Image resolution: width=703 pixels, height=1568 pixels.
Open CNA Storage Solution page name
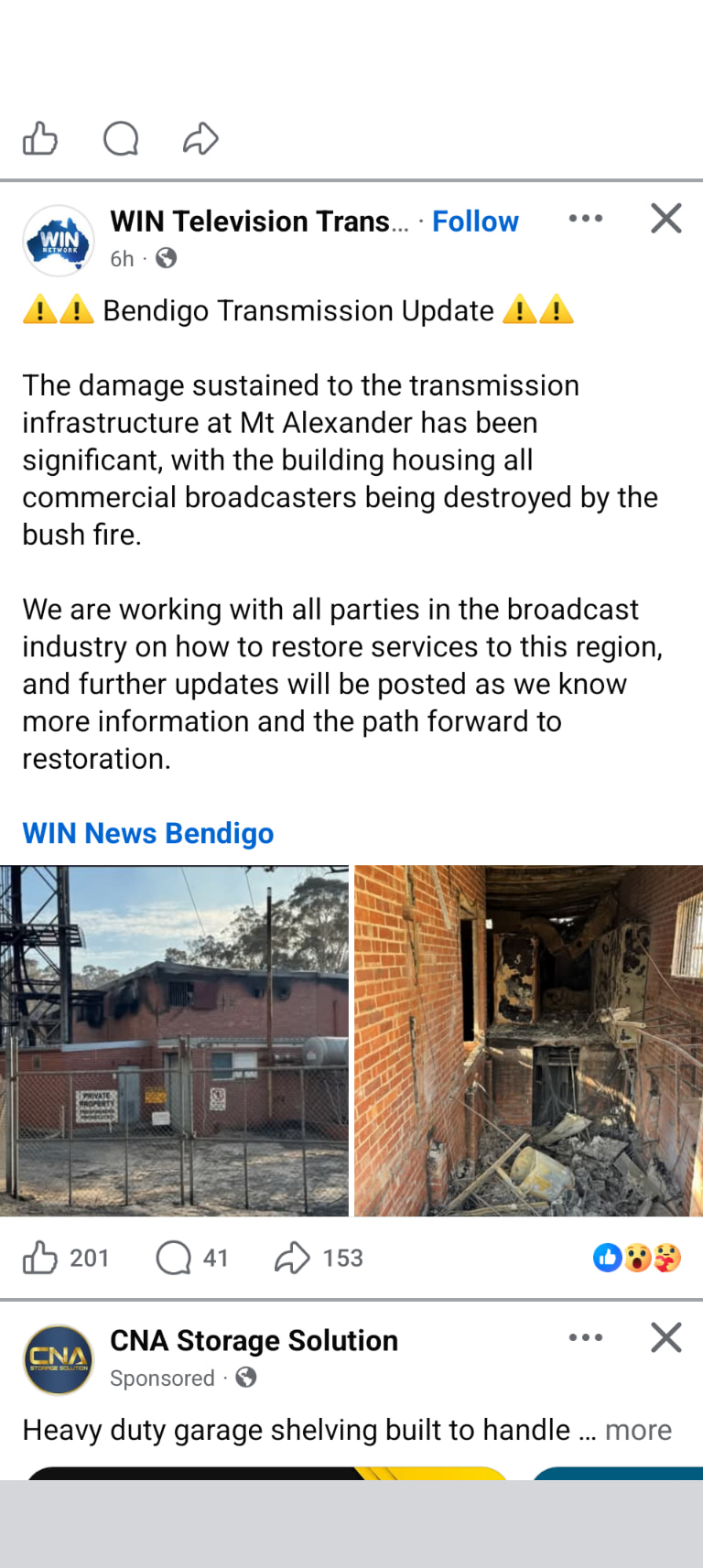[254, 1340]
